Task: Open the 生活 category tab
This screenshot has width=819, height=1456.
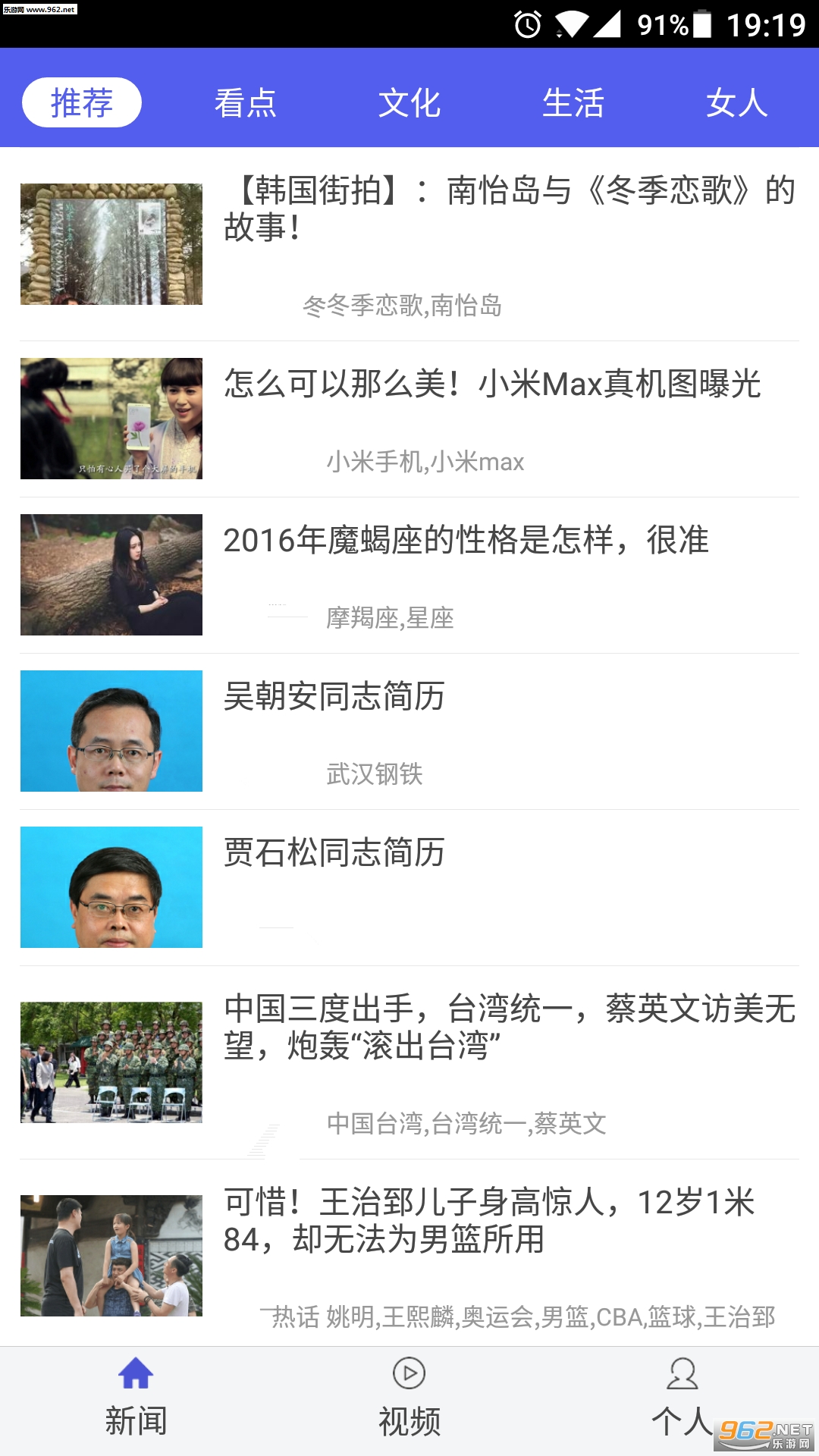Action: (x=573, y=102)
